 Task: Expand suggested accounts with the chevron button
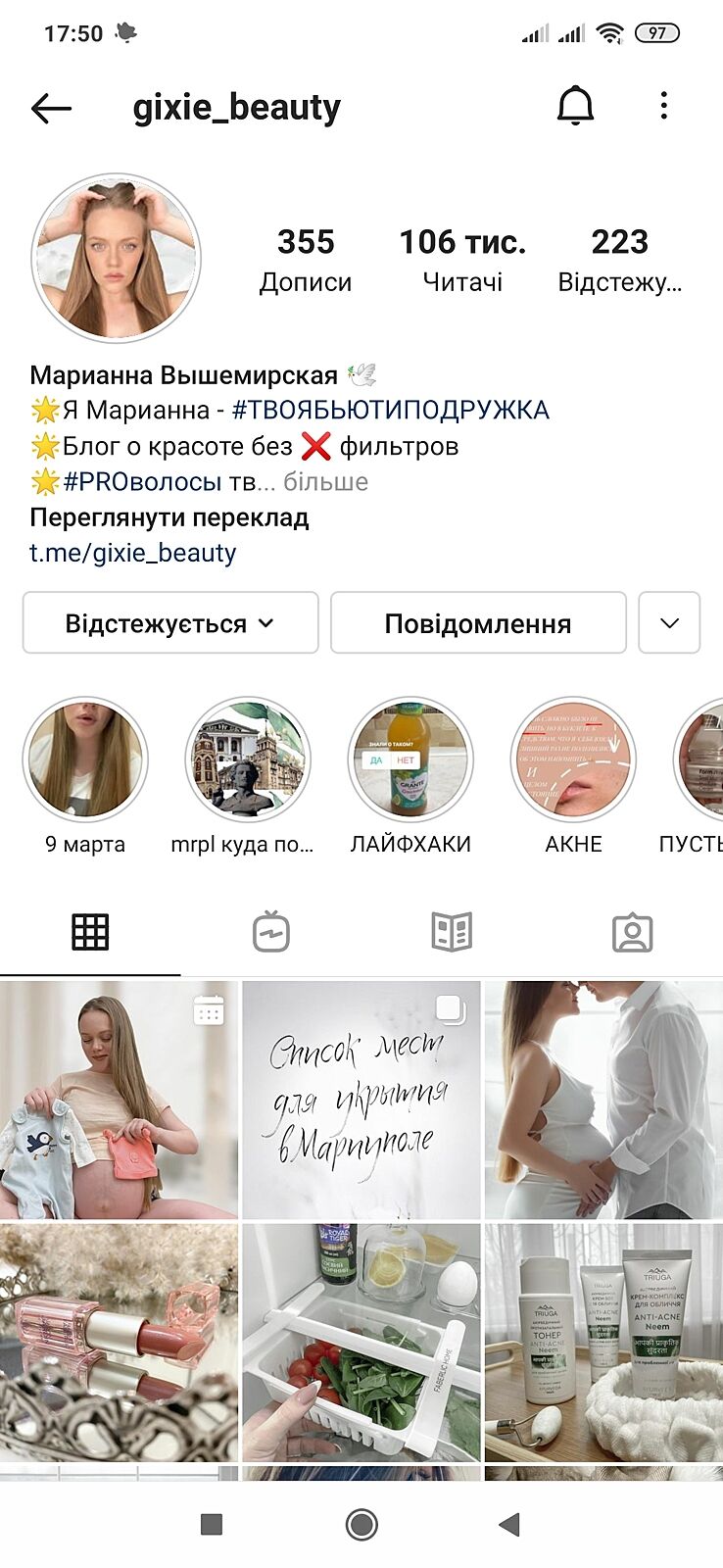point(669,623)
